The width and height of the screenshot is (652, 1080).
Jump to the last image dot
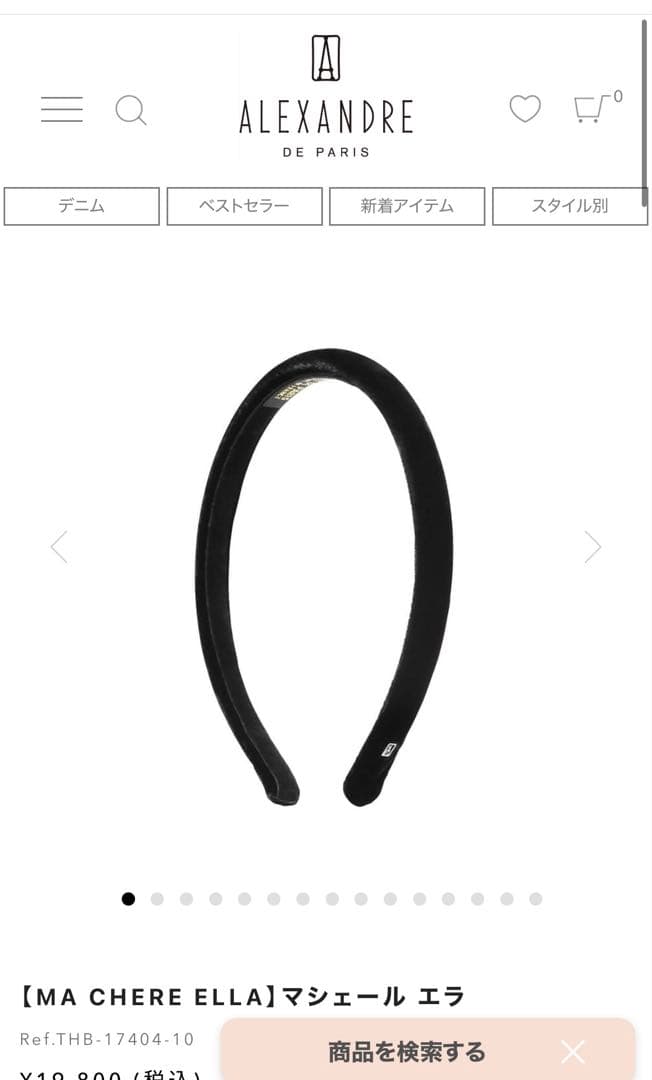[x=536, y=899]
